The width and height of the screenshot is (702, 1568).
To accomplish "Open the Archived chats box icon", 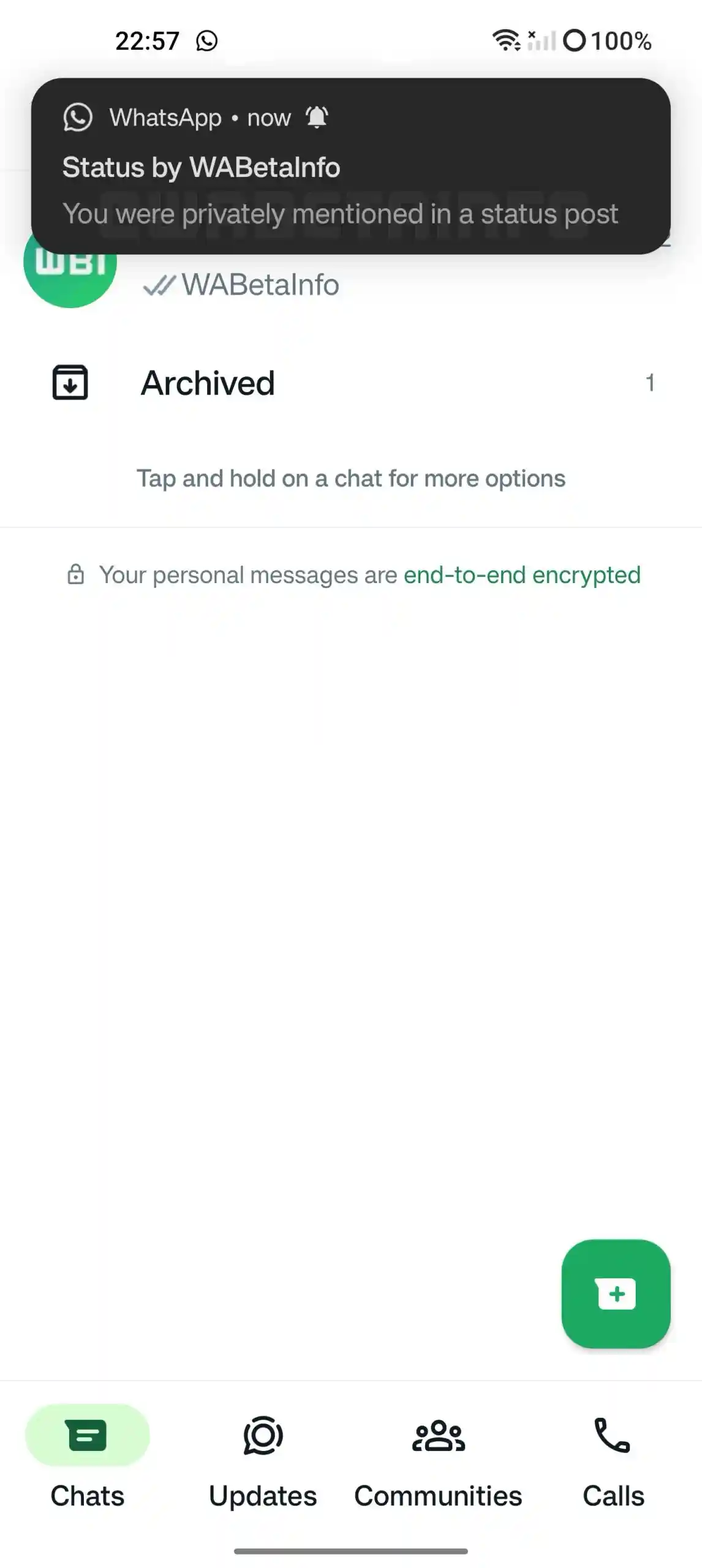I will point(70,383).
